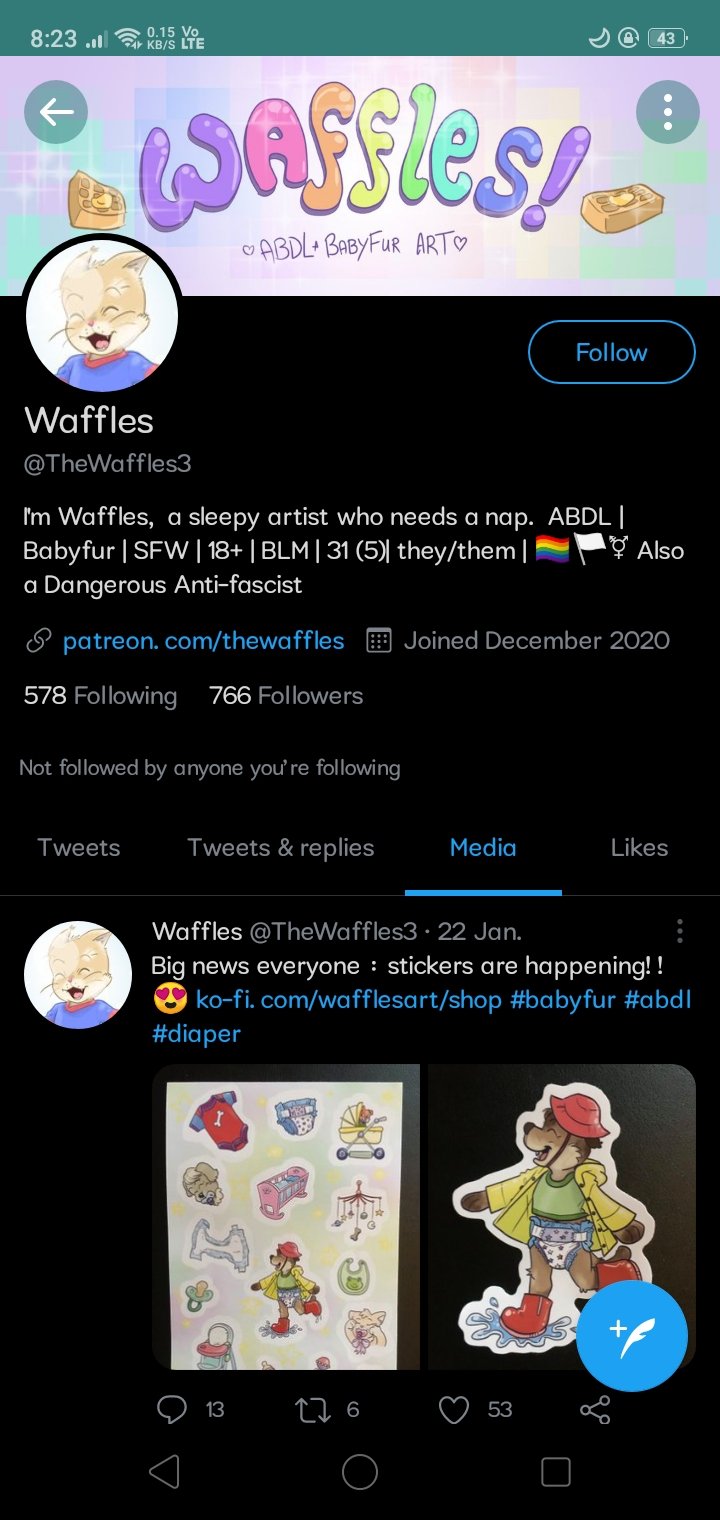Compose a new tweet

pos(631,1336)
